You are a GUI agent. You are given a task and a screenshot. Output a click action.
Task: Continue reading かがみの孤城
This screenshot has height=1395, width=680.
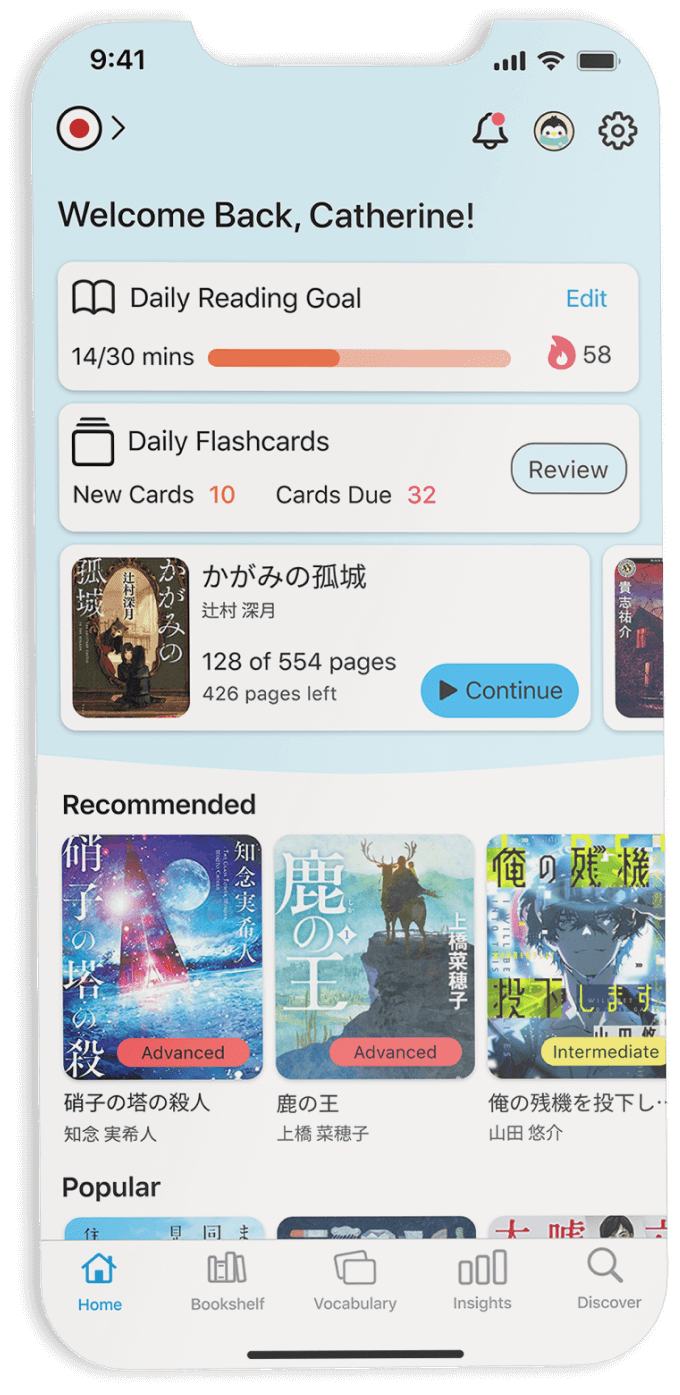[500, 690]
